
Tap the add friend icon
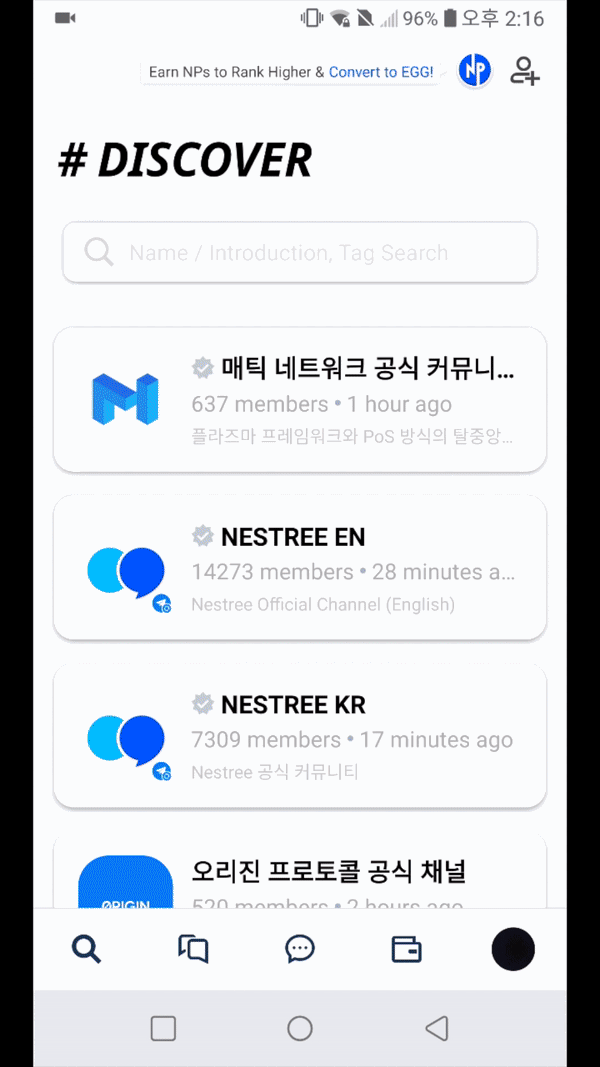pos(525,71)
